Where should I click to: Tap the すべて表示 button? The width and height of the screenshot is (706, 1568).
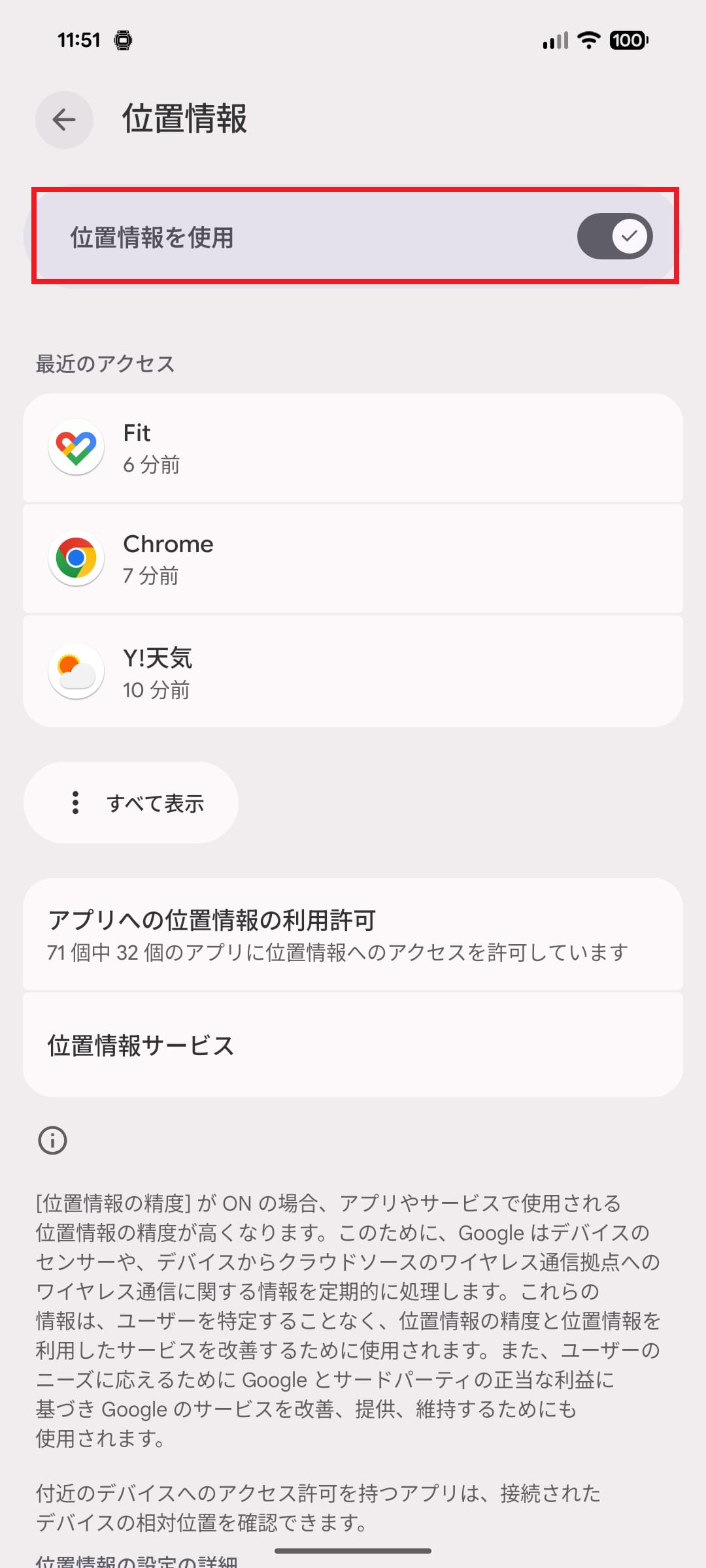coord(131,803)
